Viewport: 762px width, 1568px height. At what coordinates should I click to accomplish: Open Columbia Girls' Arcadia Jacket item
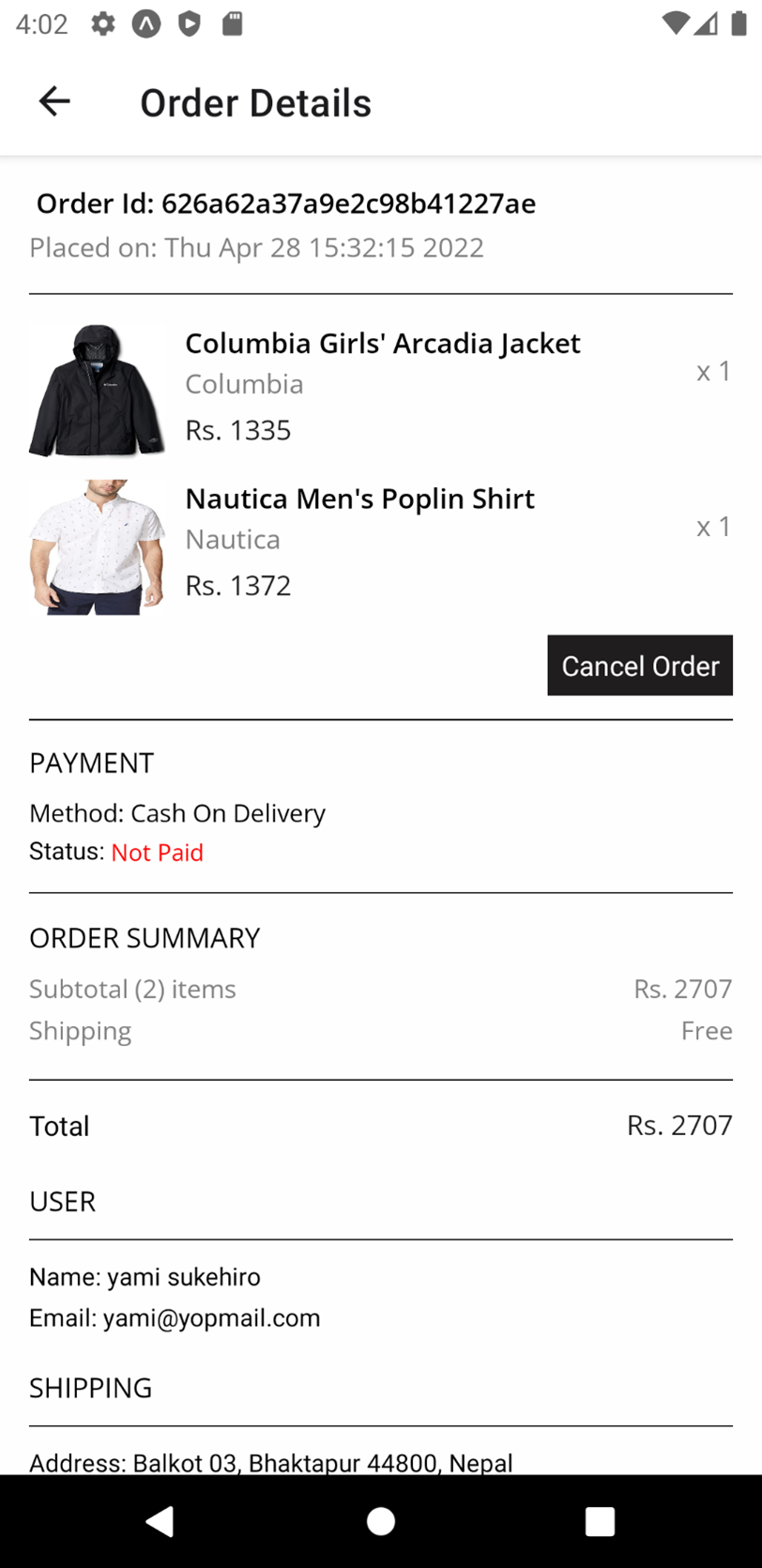(382, 344)
